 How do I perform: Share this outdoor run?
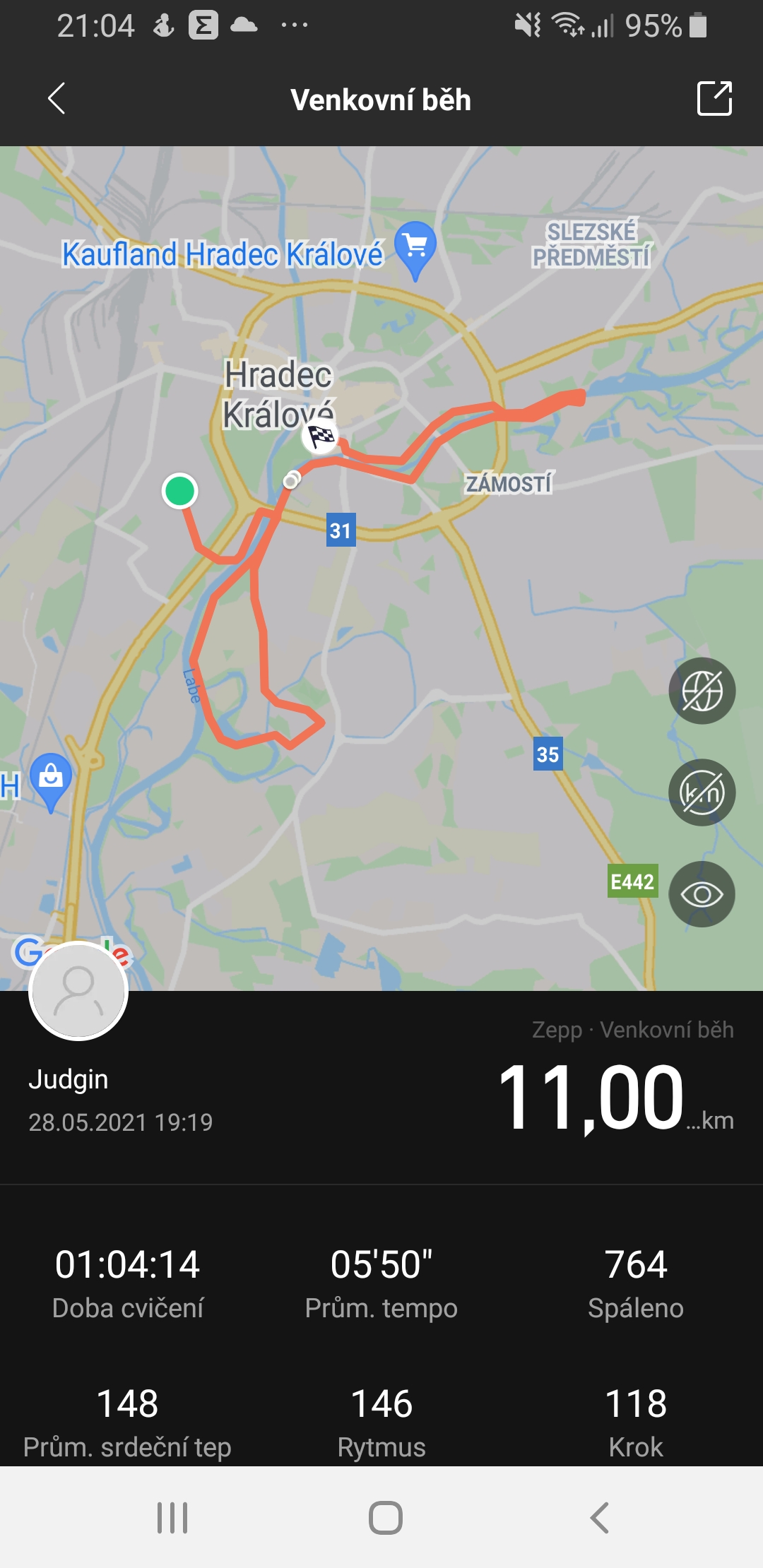coord(714,98)
